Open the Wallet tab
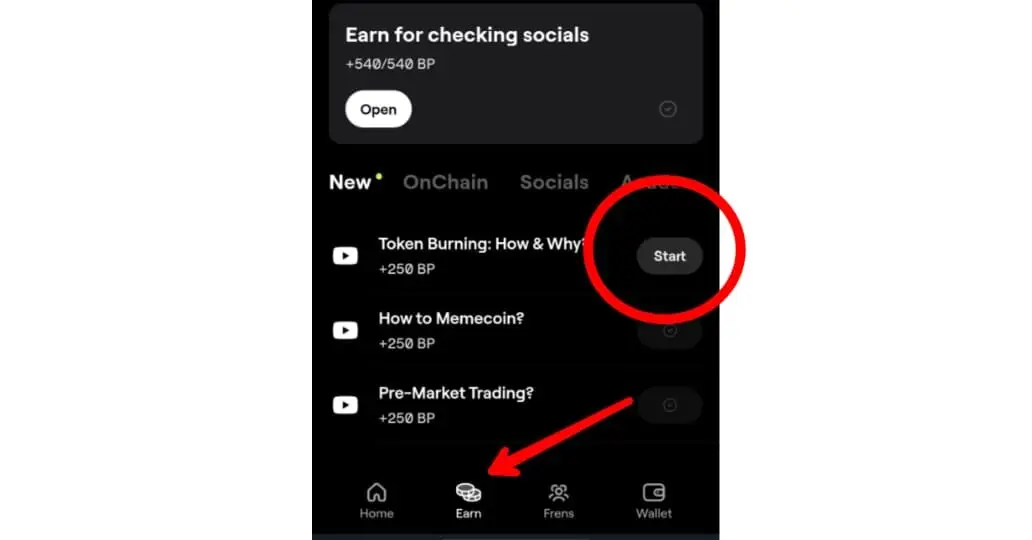Viewport: 1032px width, 540px height. tap(654, 501)
